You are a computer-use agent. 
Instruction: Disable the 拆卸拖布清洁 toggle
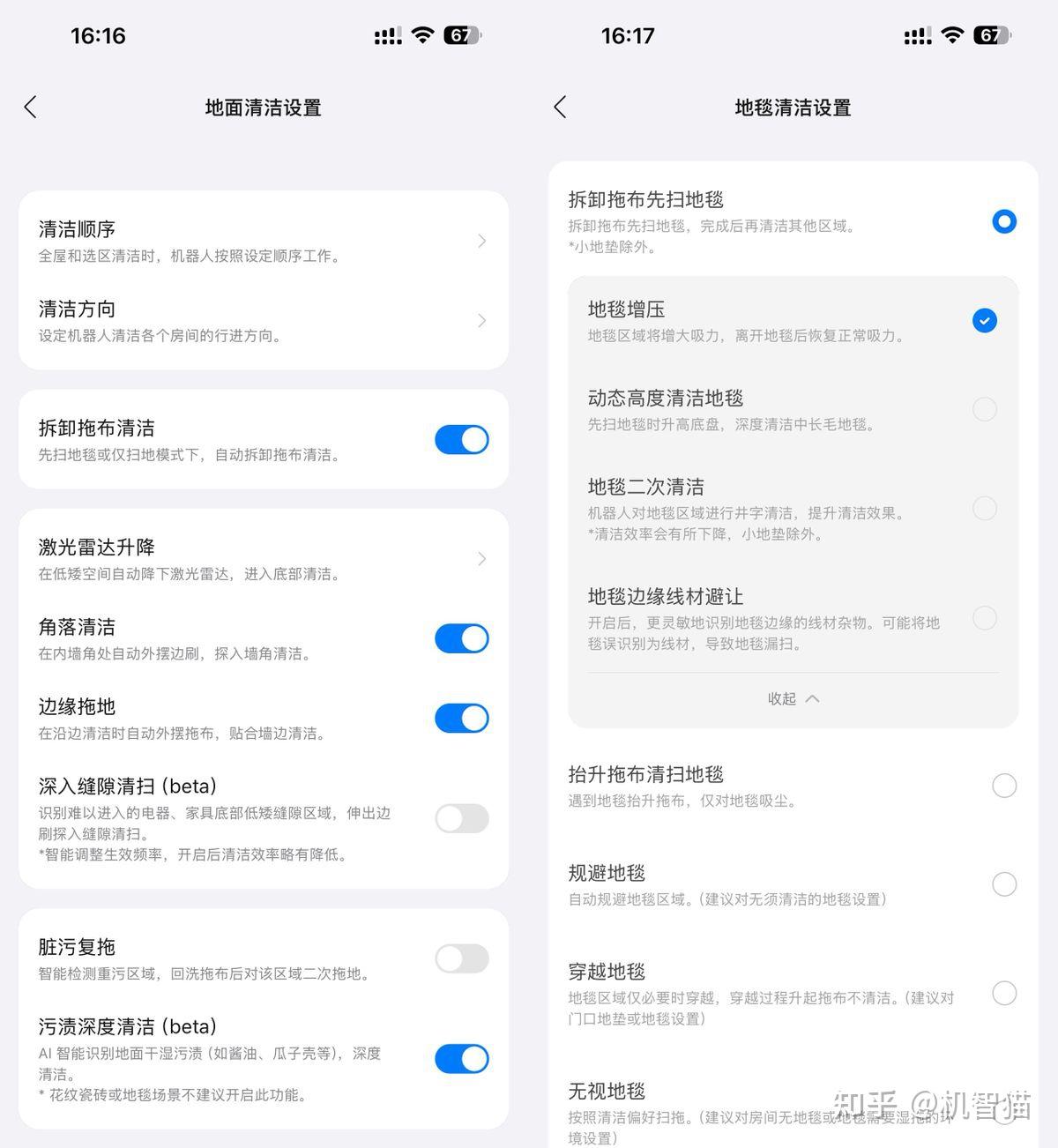click(x=461, y=439)
